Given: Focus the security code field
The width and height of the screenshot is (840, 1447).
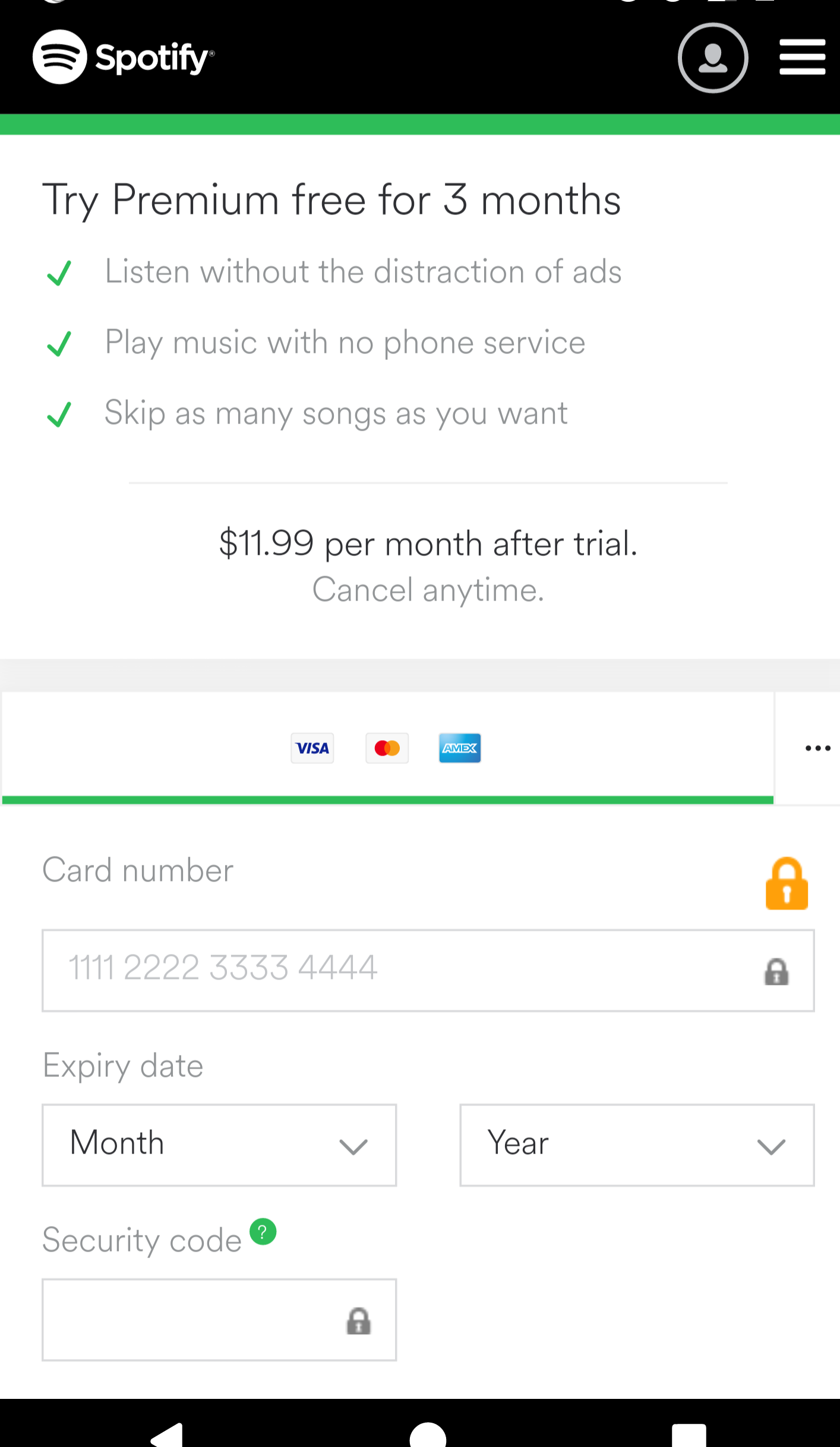Looking at the screenshot, I should [x=219, y=1319].
